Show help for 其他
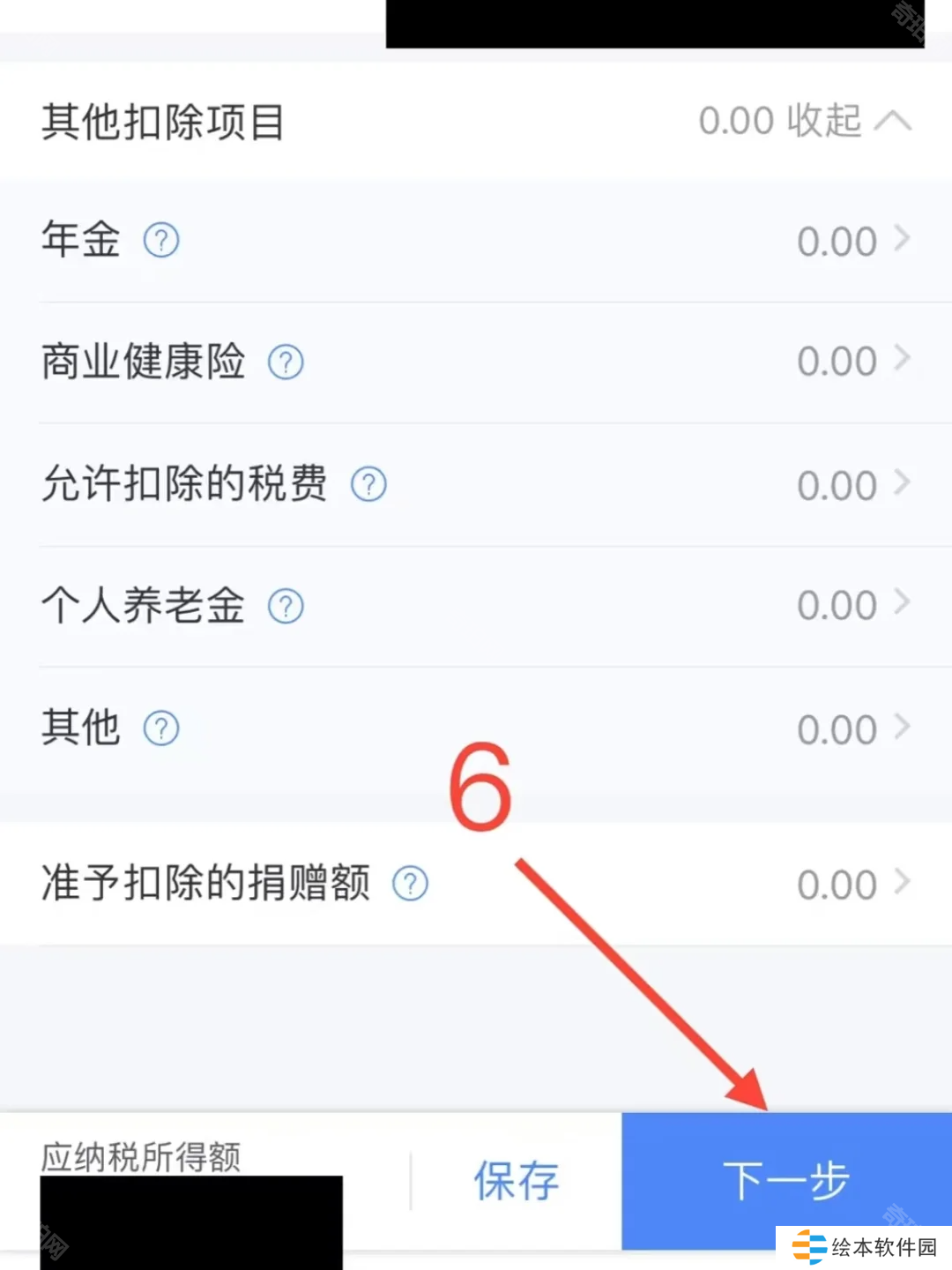 click(161, 728)
